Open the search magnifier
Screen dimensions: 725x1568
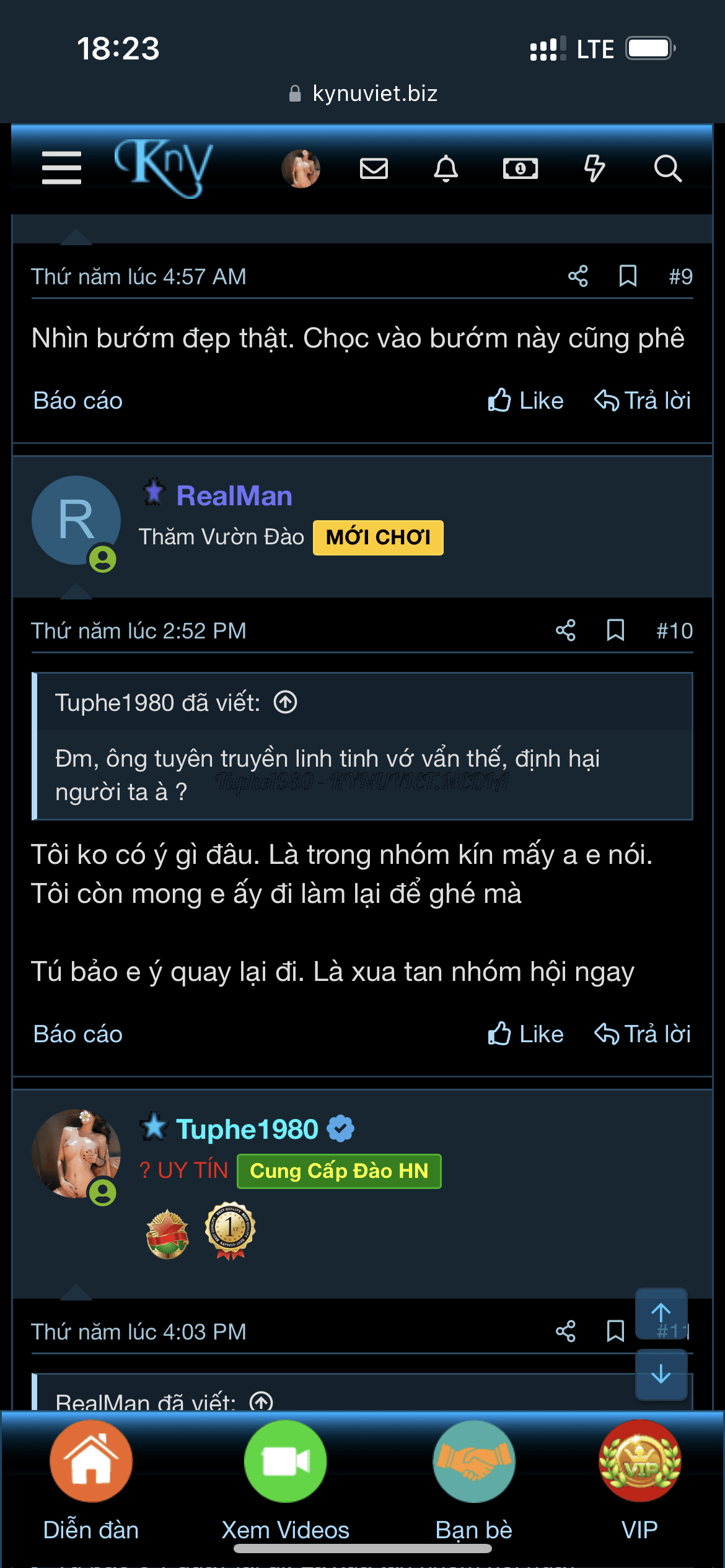click(x=667, y=168)
